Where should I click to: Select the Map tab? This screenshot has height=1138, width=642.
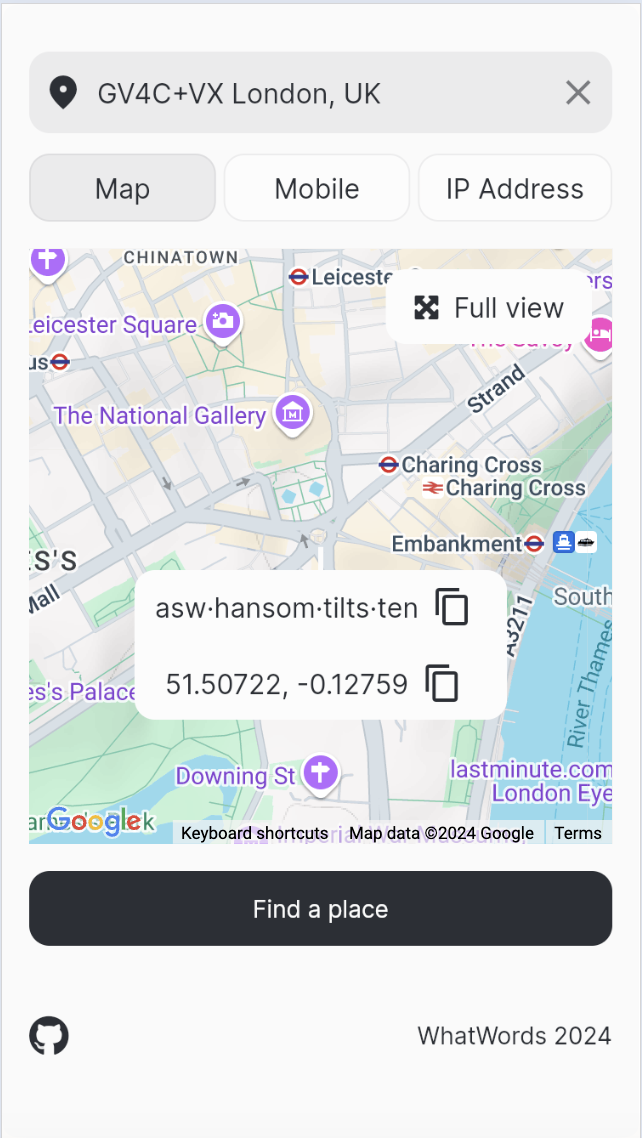[122, 188]
